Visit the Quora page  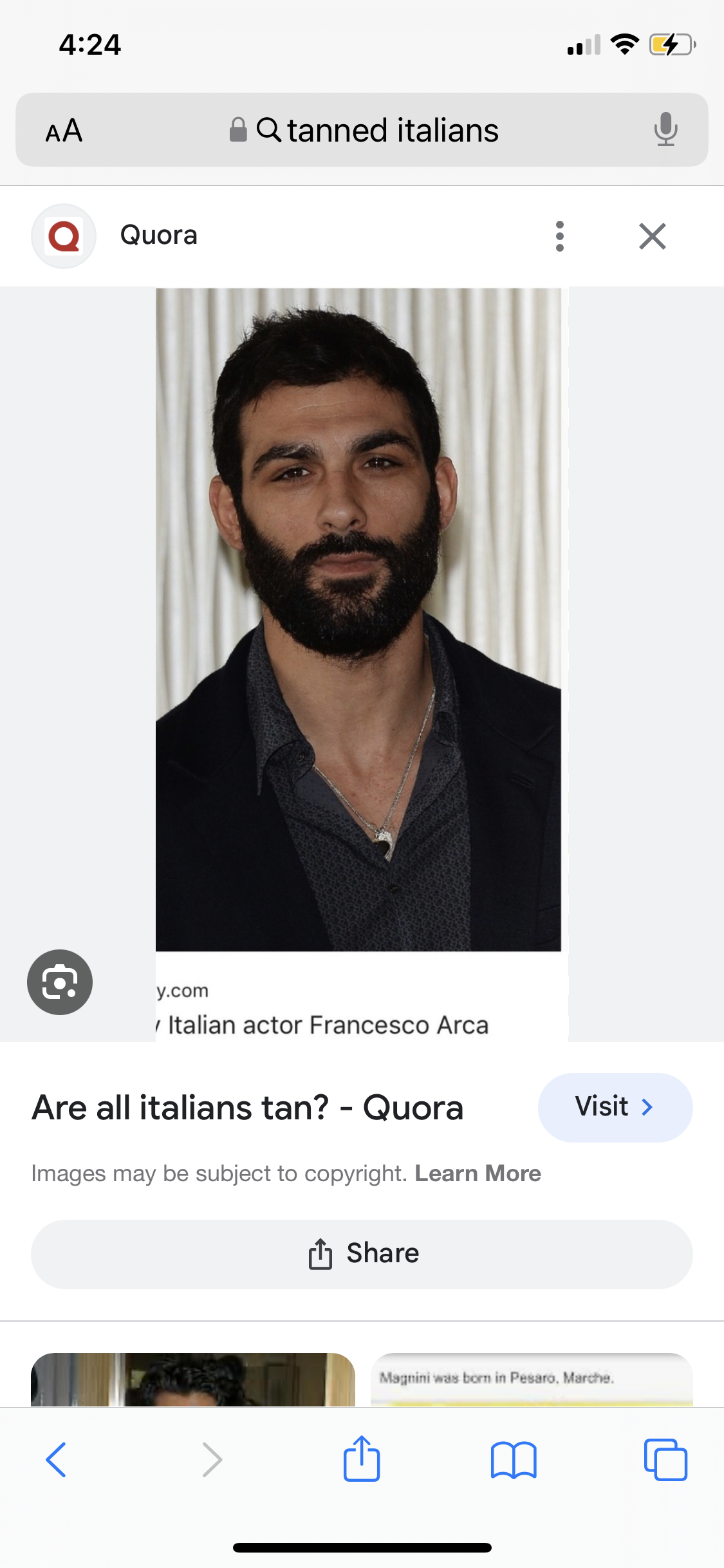tap(615, 1107)
